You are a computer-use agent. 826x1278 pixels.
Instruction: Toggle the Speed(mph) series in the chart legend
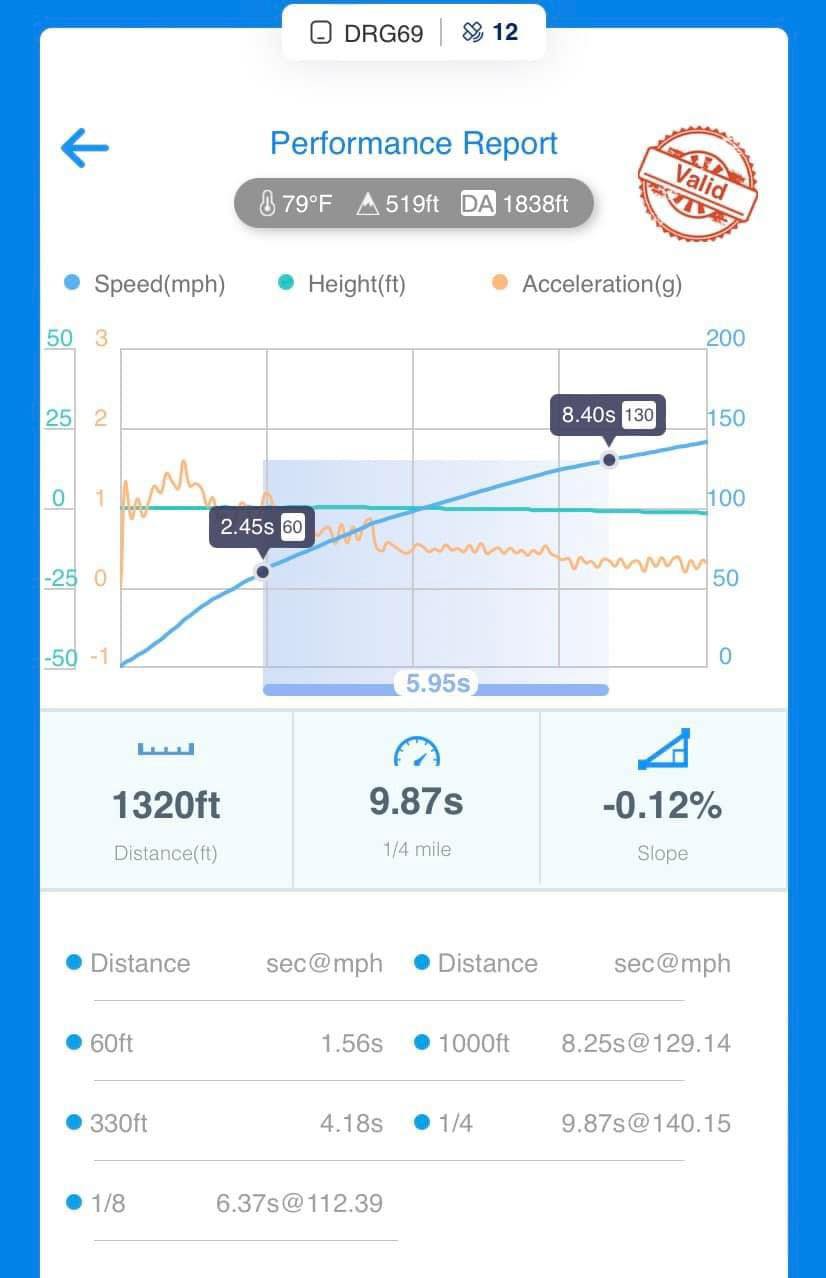point(144,284)
